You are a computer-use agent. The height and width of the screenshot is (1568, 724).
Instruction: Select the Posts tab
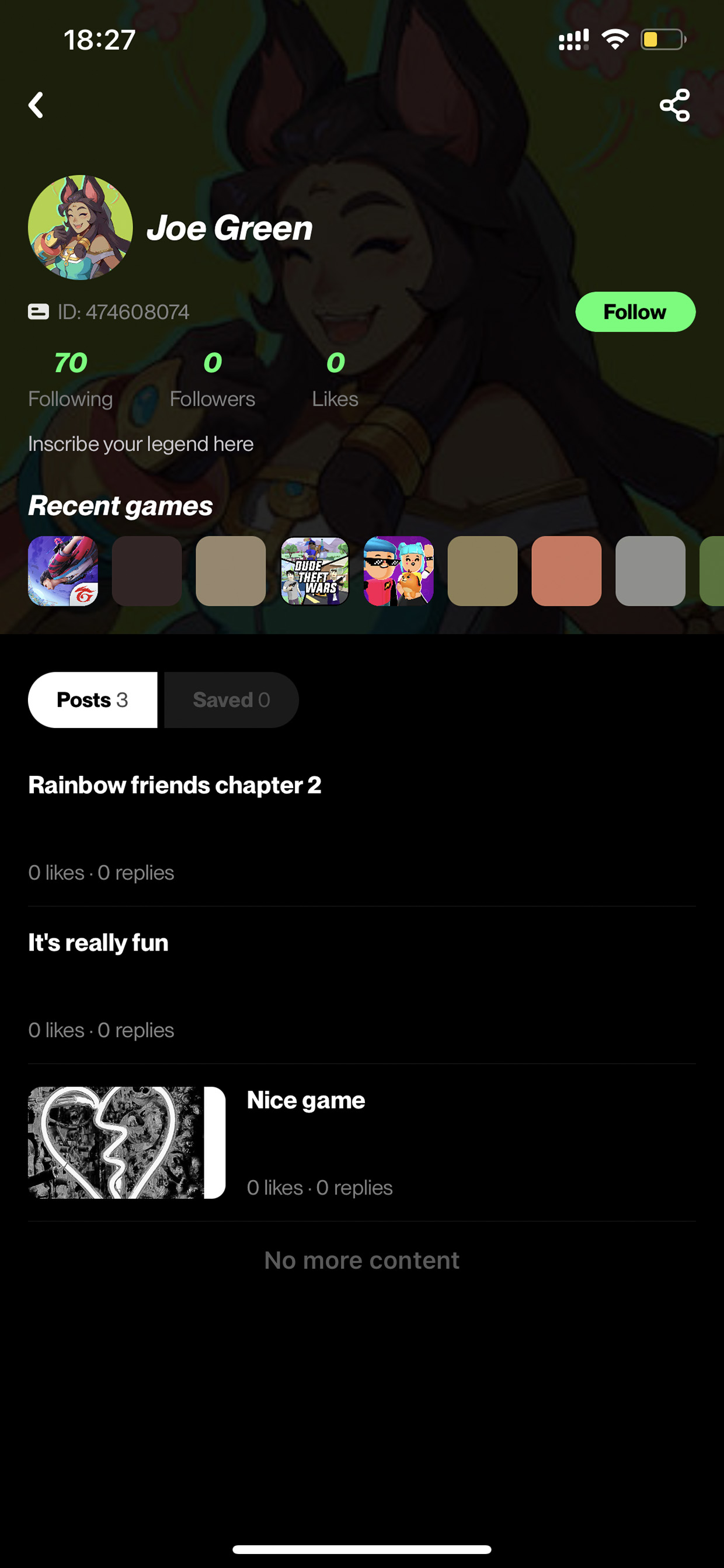click(92, 700)
